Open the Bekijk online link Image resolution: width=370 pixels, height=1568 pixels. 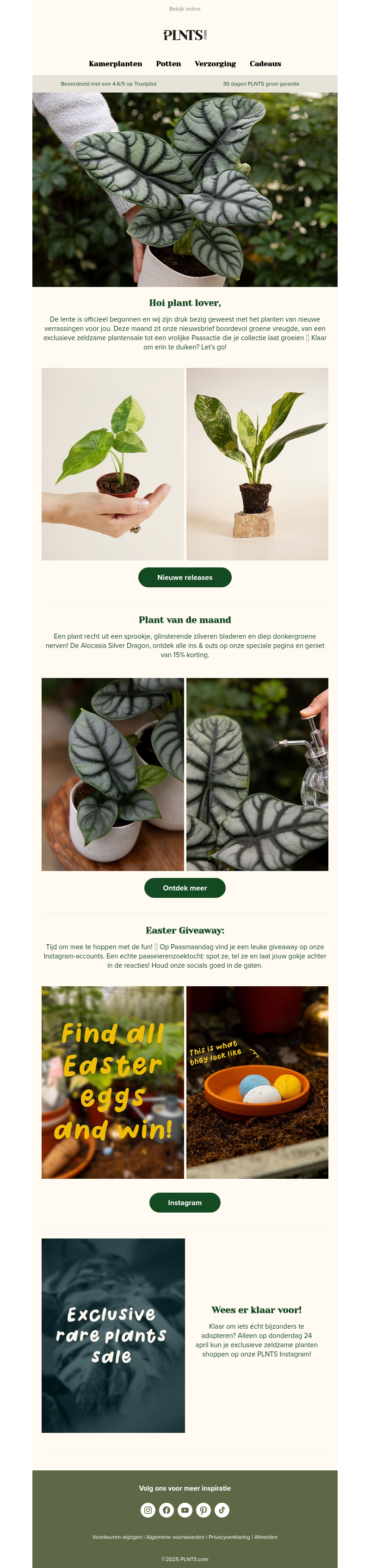click(x=185, y=9)
